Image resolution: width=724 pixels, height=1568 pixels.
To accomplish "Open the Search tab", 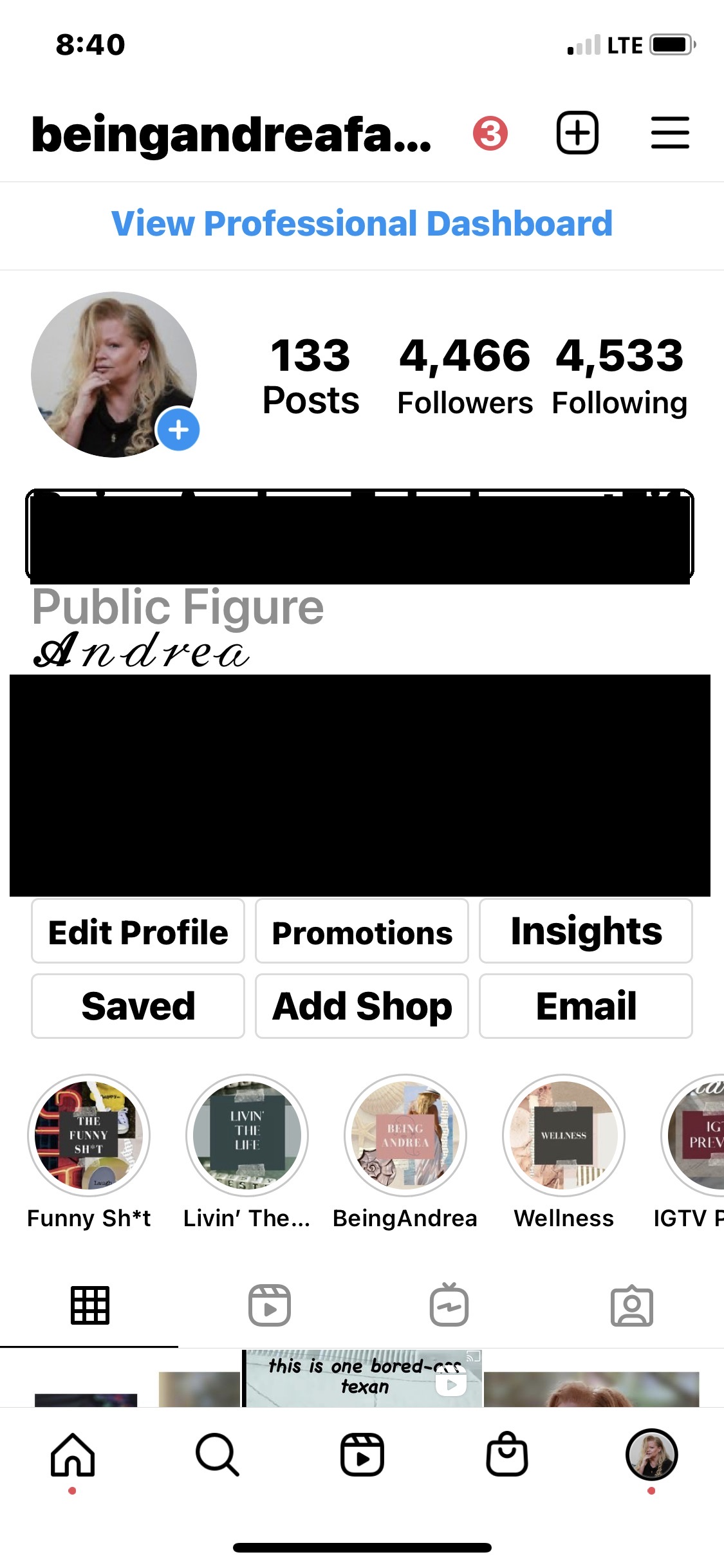I will pos(218,1455).
